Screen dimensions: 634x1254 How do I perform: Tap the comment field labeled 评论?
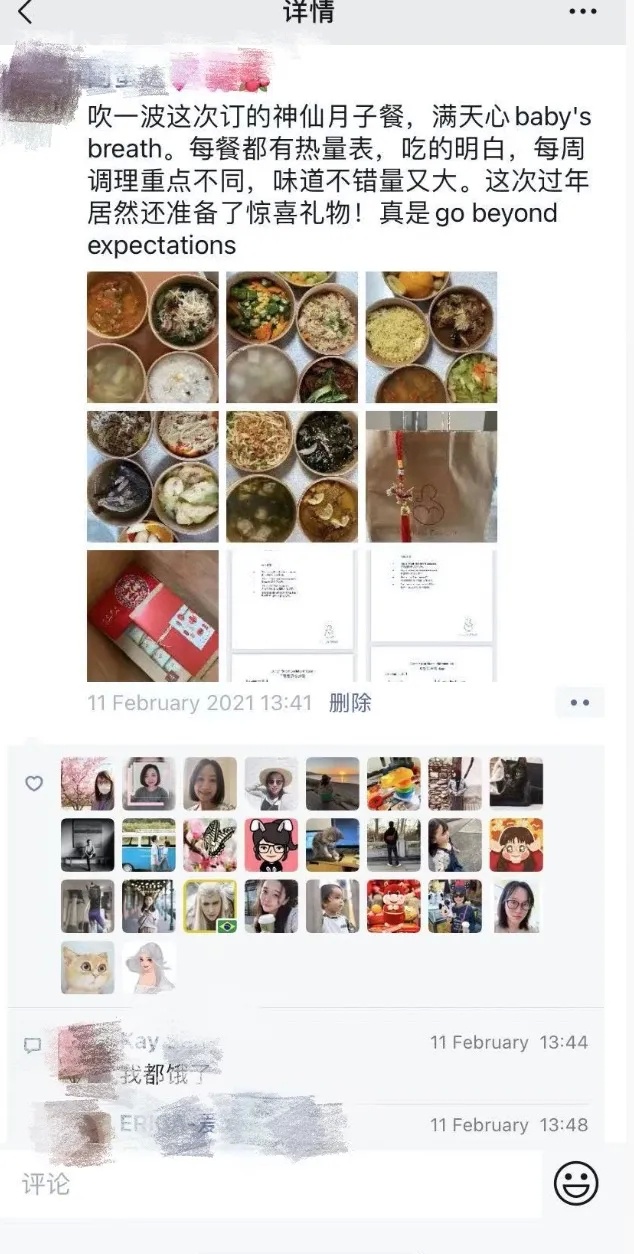coord(270,1185)
